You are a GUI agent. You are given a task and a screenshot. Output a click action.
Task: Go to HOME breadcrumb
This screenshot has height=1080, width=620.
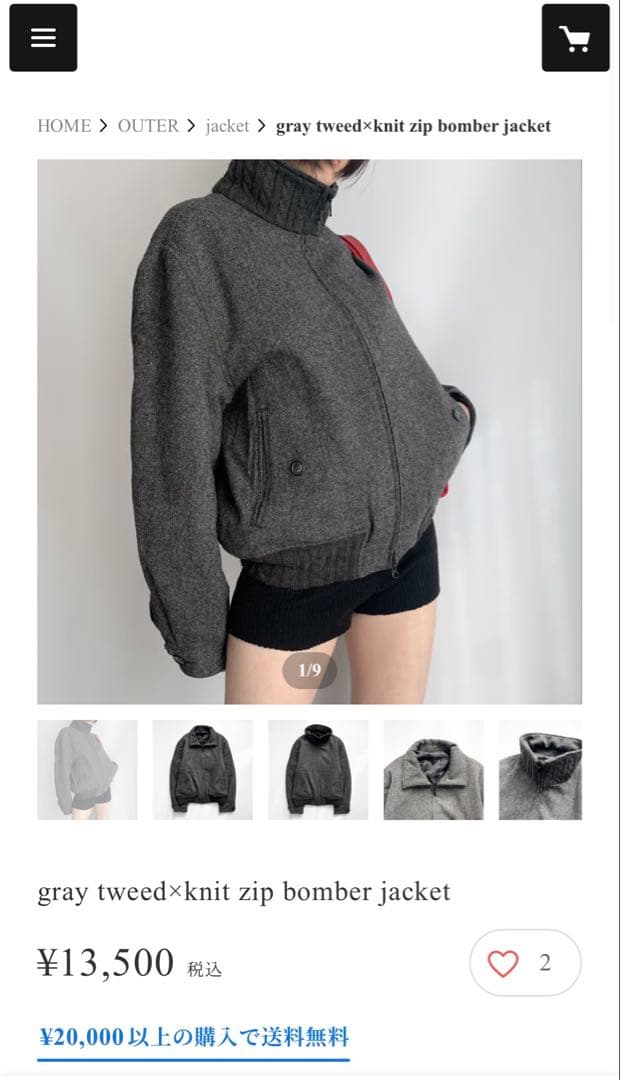64,126
